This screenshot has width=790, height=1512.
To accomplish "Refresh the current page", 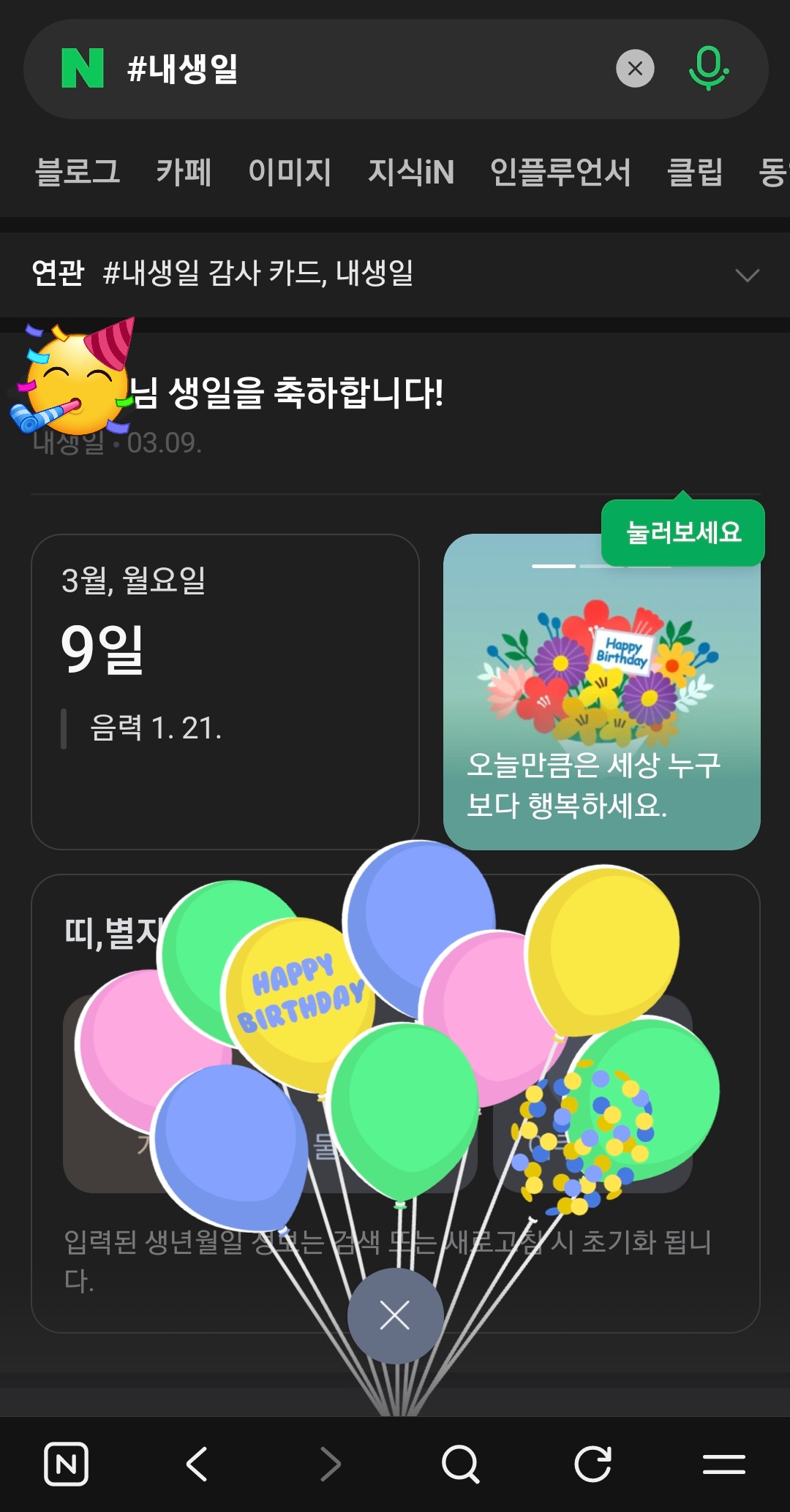I will coord(592,1464).
